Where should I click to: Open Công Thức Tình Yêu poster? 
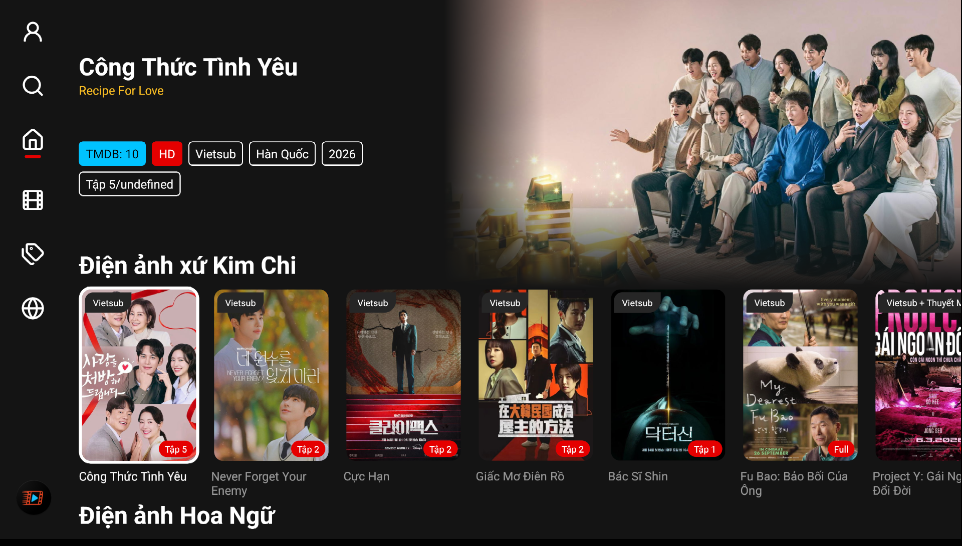(x=139, y=375)
